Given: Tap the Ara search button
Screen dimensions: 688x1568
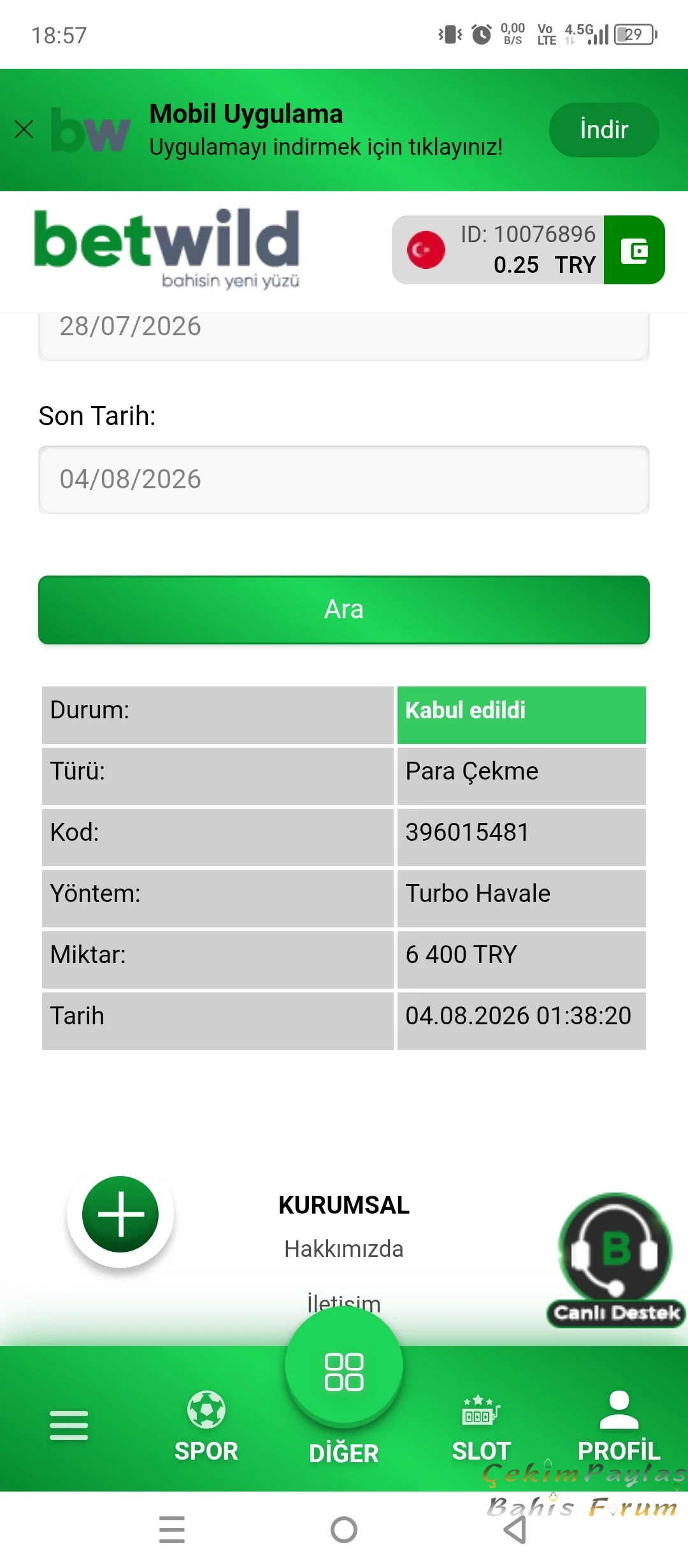Looking at the screenshot, I should click(344, 610).
